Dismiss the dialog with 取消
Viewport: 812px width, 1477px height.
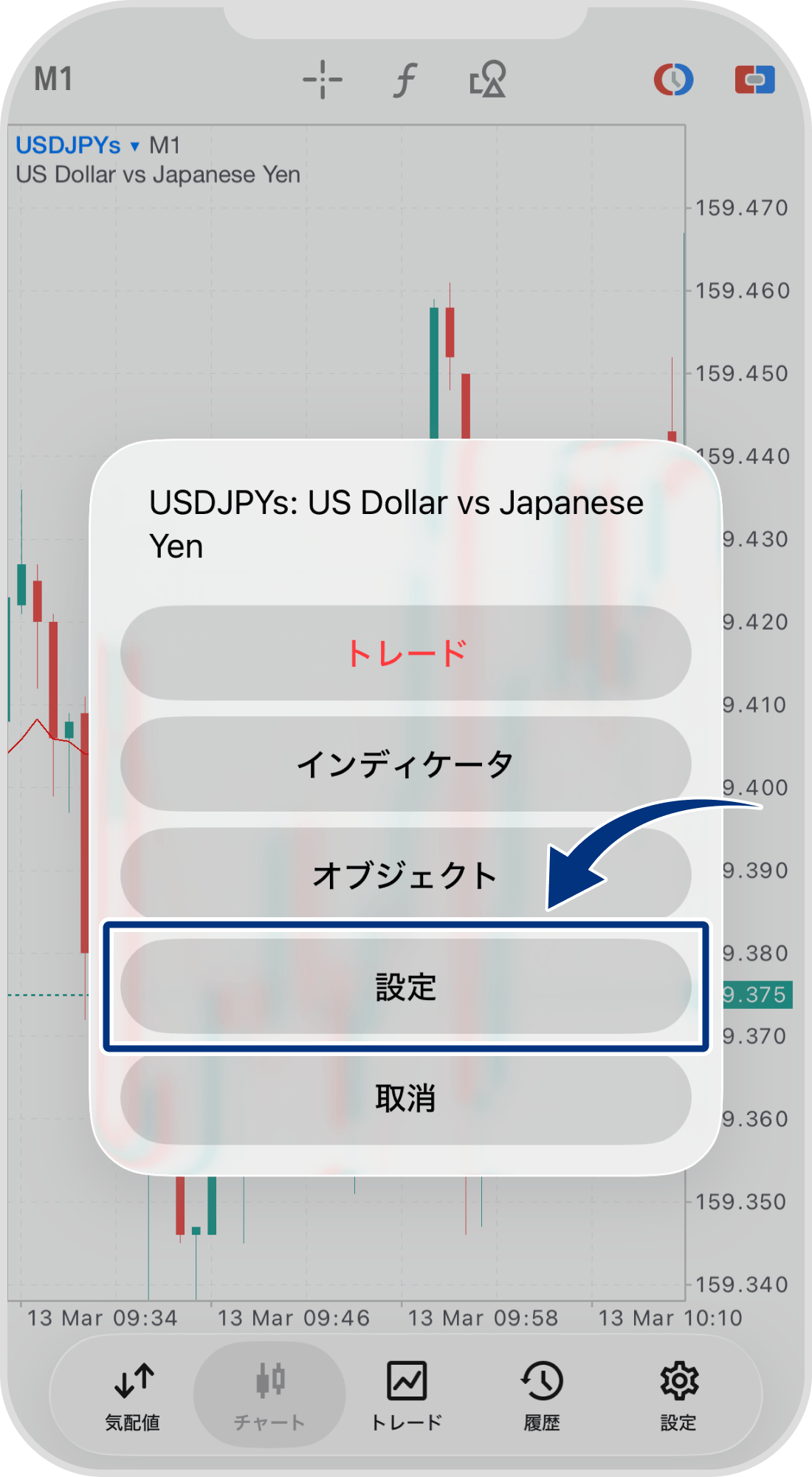[x=406, y=1098]
